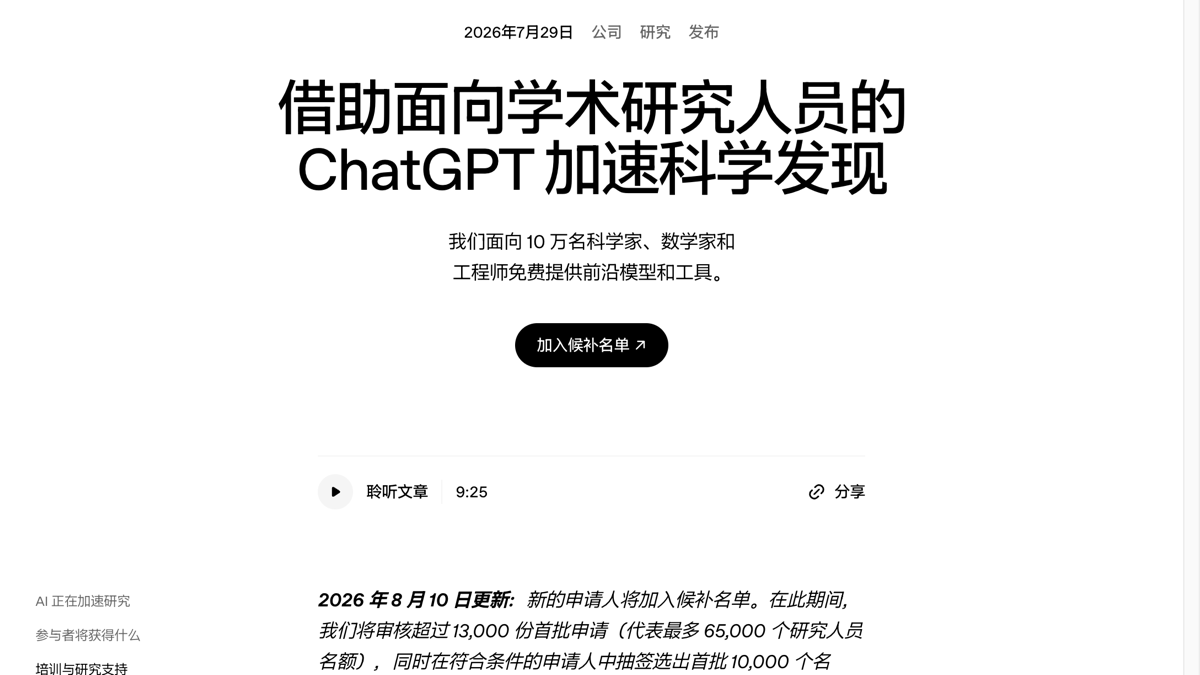Open the 发布 category link
This screenshot has width=1200, height=675.
click(x=703, y=32)
